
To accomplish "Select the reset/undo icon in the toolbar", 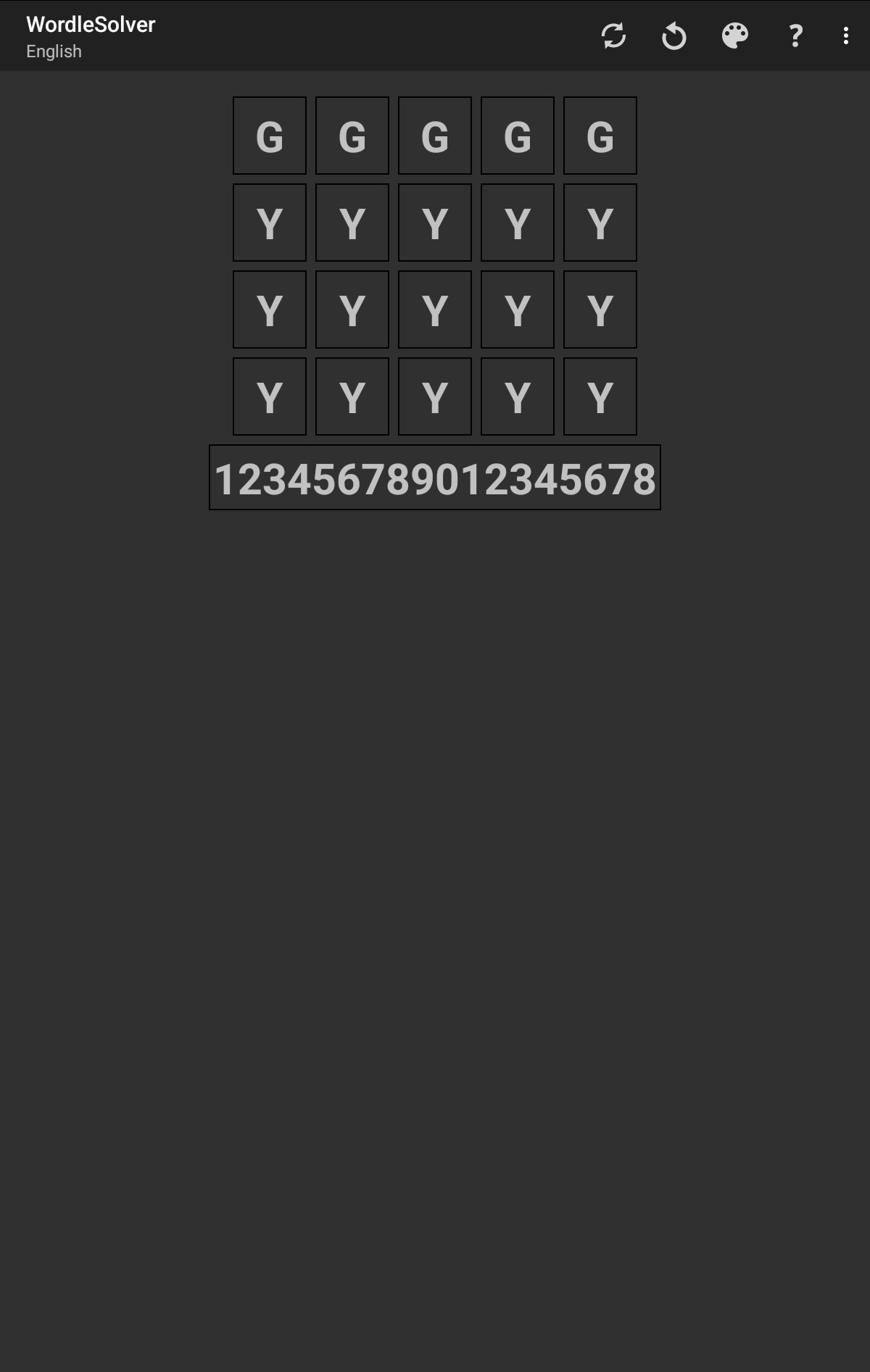I will pos(672,36).
